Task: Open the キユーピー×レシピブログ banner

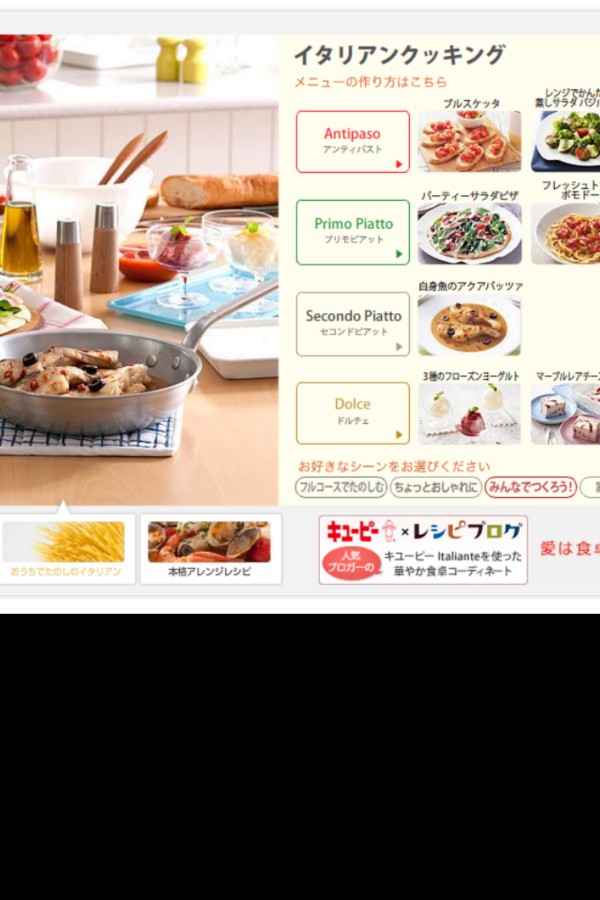Action: tap(423, 549)
